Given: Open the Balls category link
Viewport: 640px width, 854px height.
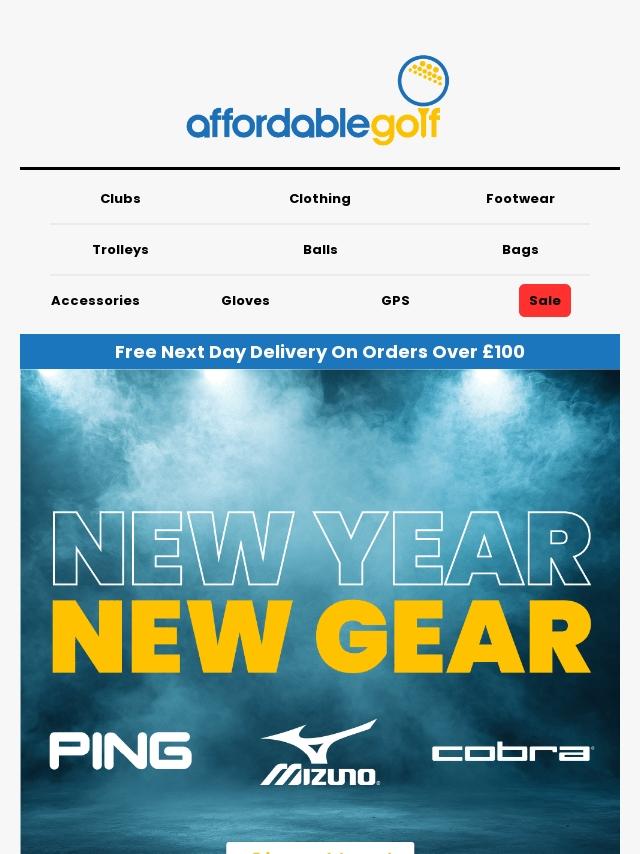Looking at the screenshot, I should click(x=320, y=249).
